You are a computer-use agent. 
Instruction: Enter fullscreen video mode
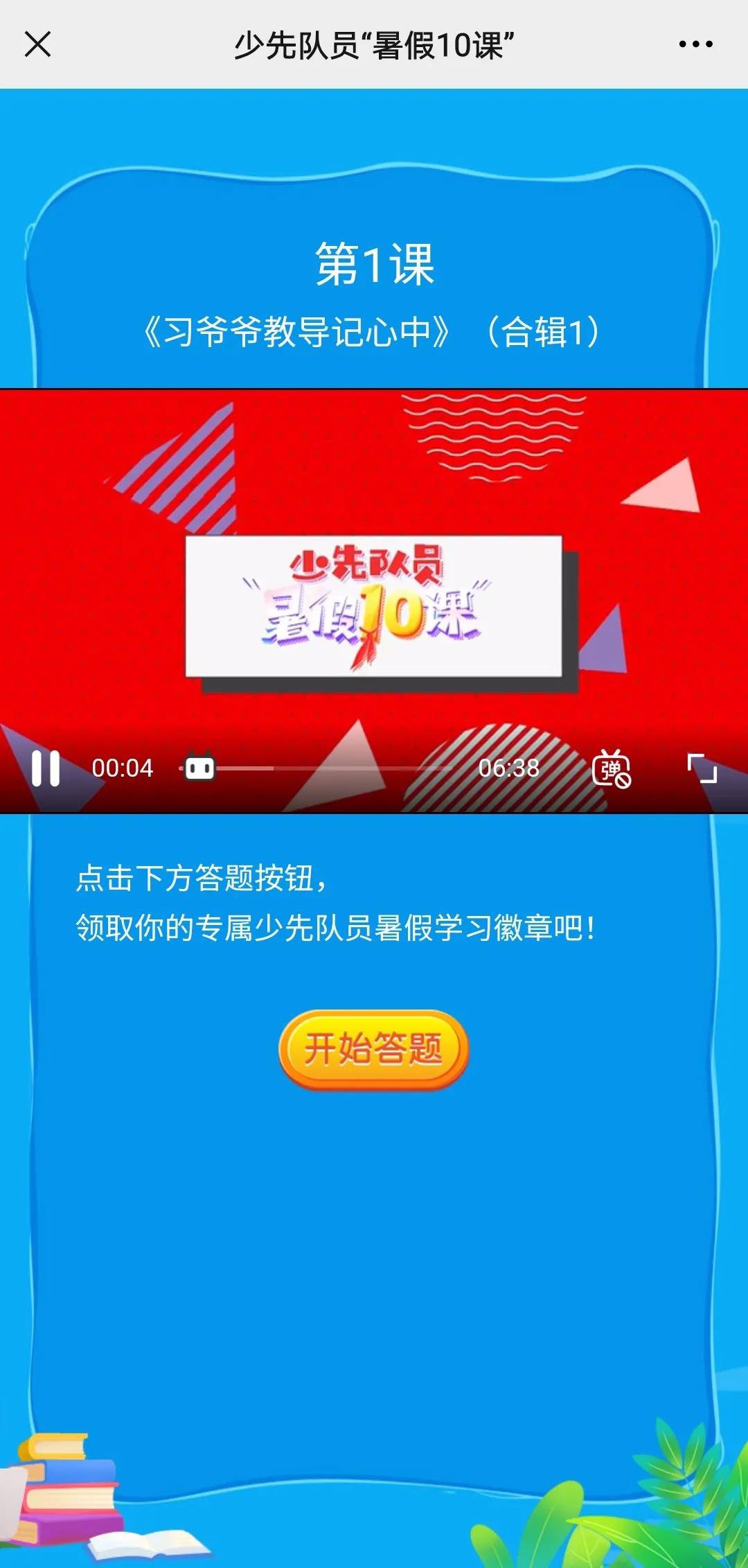click(702, 768)
